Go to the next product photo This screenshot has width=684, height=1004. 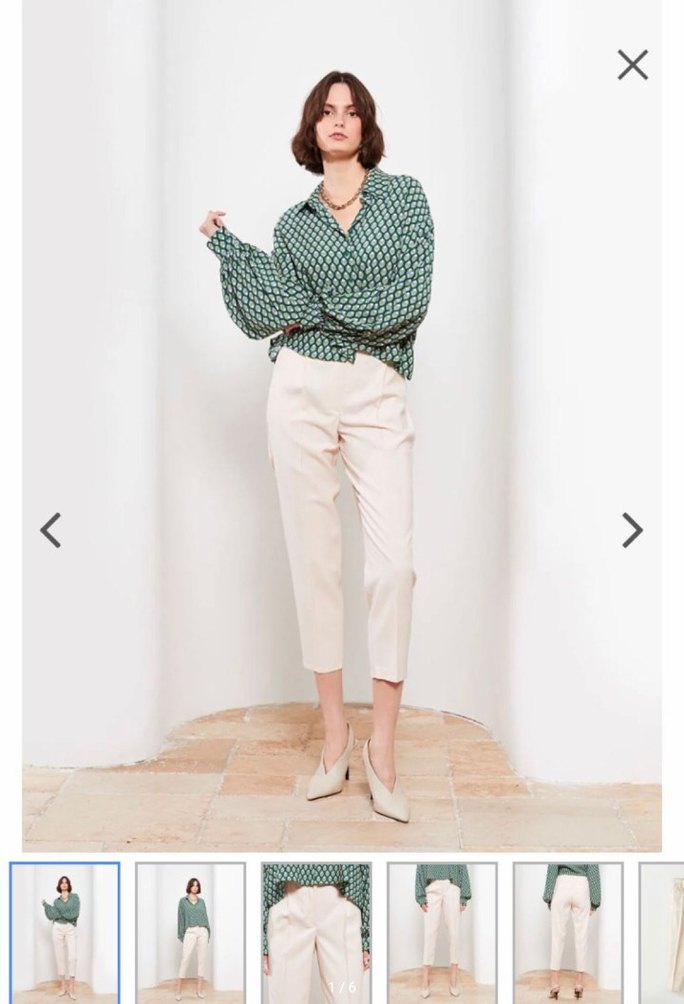pos(632,530)
